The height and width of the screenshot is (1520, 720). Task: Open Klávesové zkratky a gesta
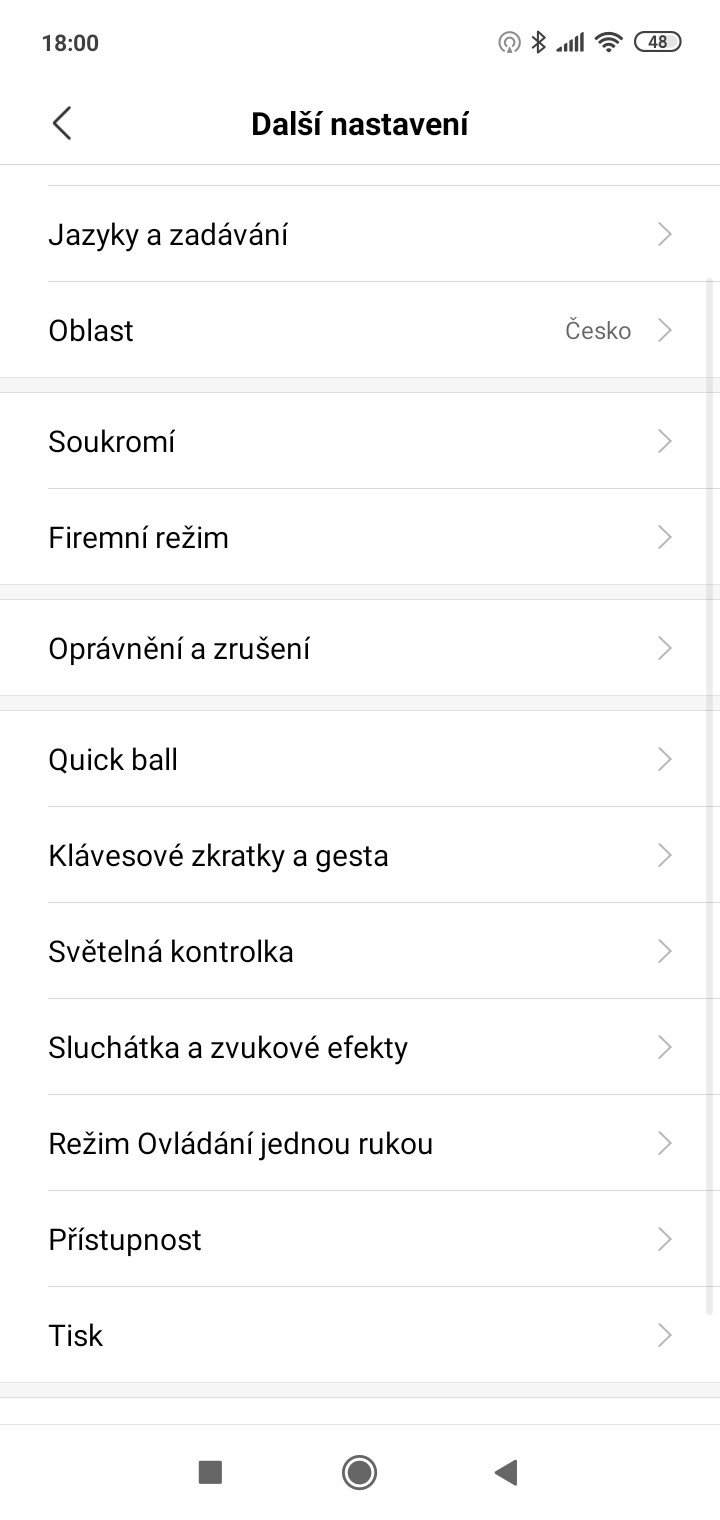(360, 855)
